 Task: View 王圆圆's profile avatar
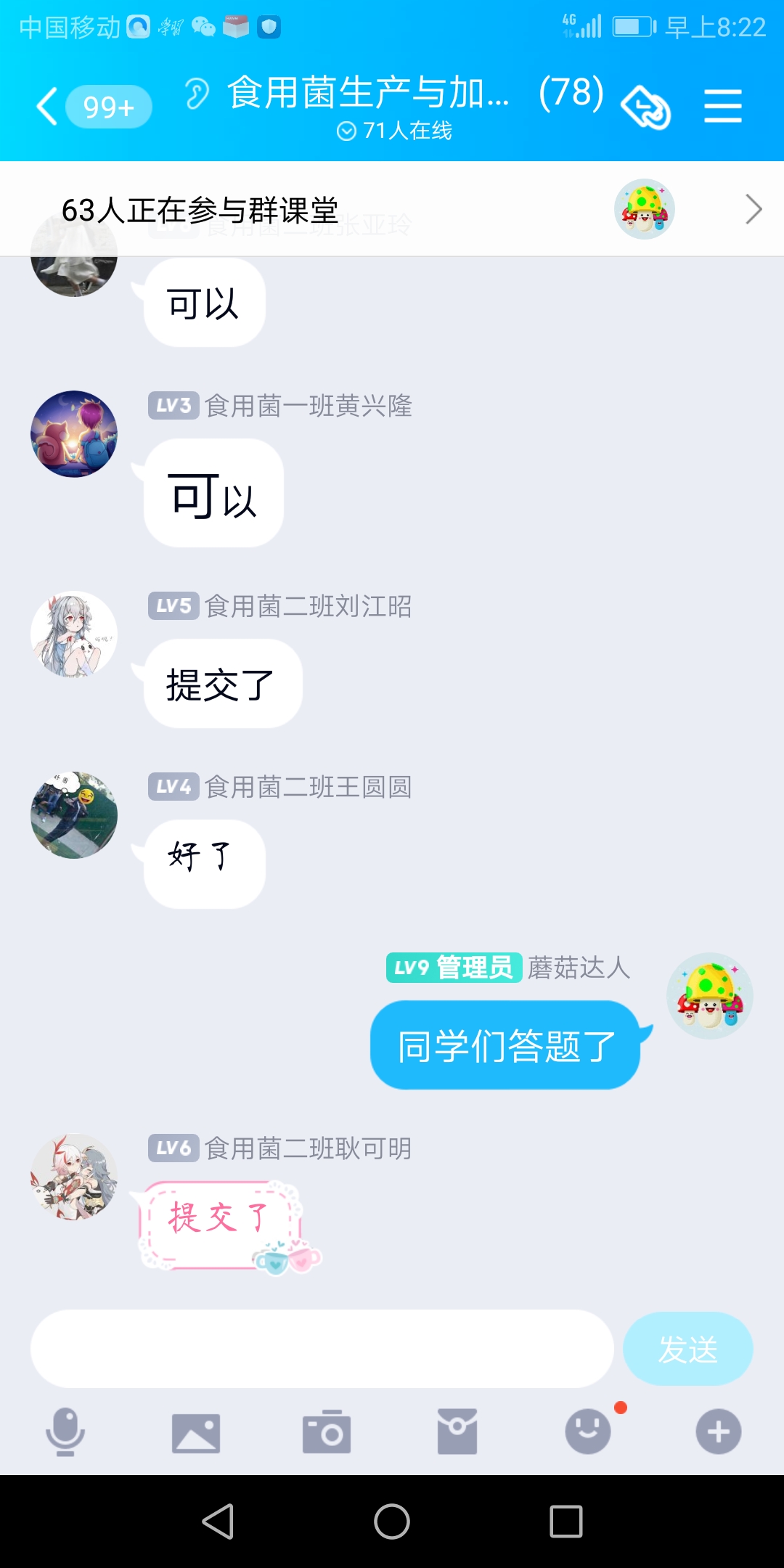point(74,815)
